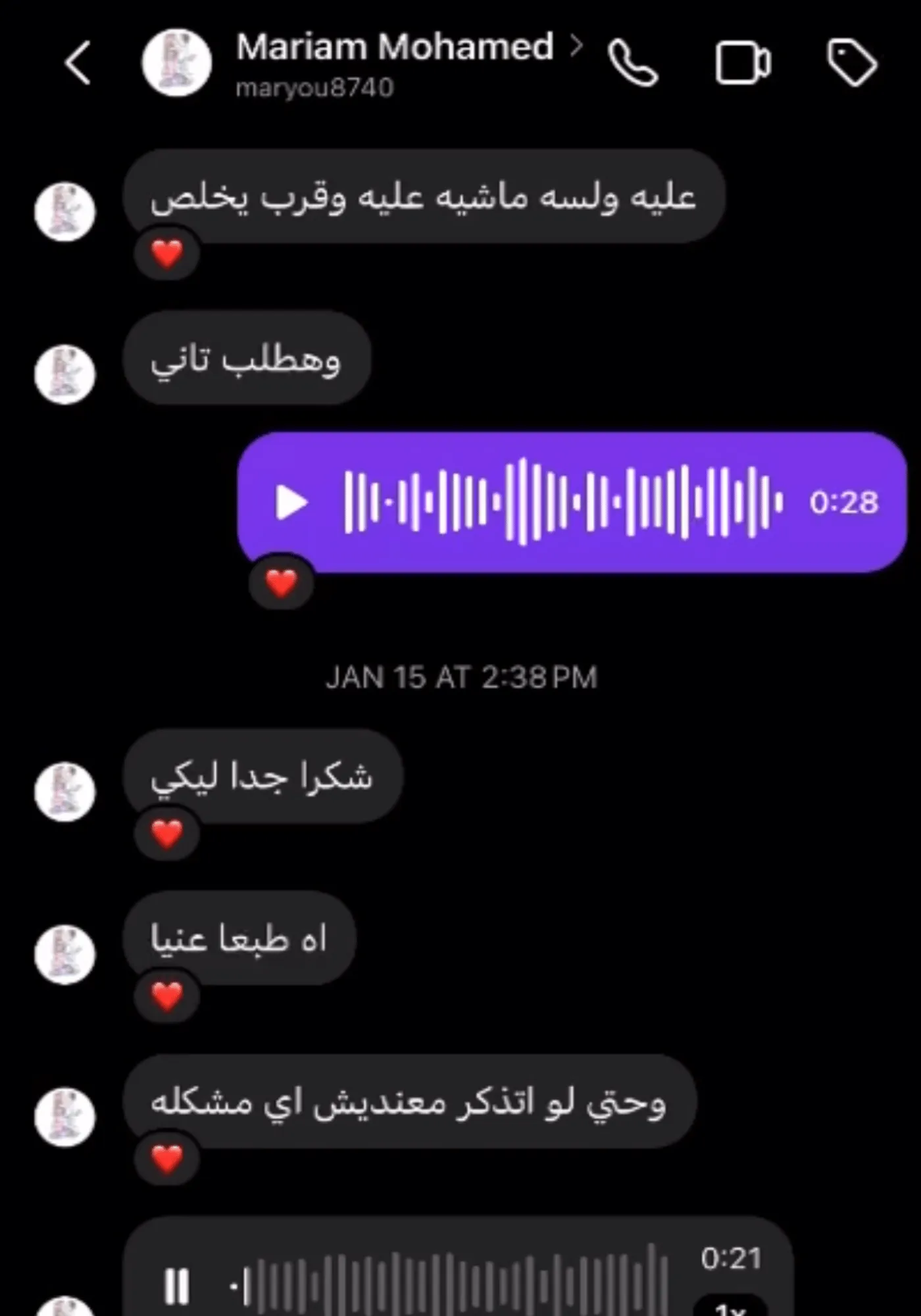Open Mariam Mohamed's profile details

point(395,49)
